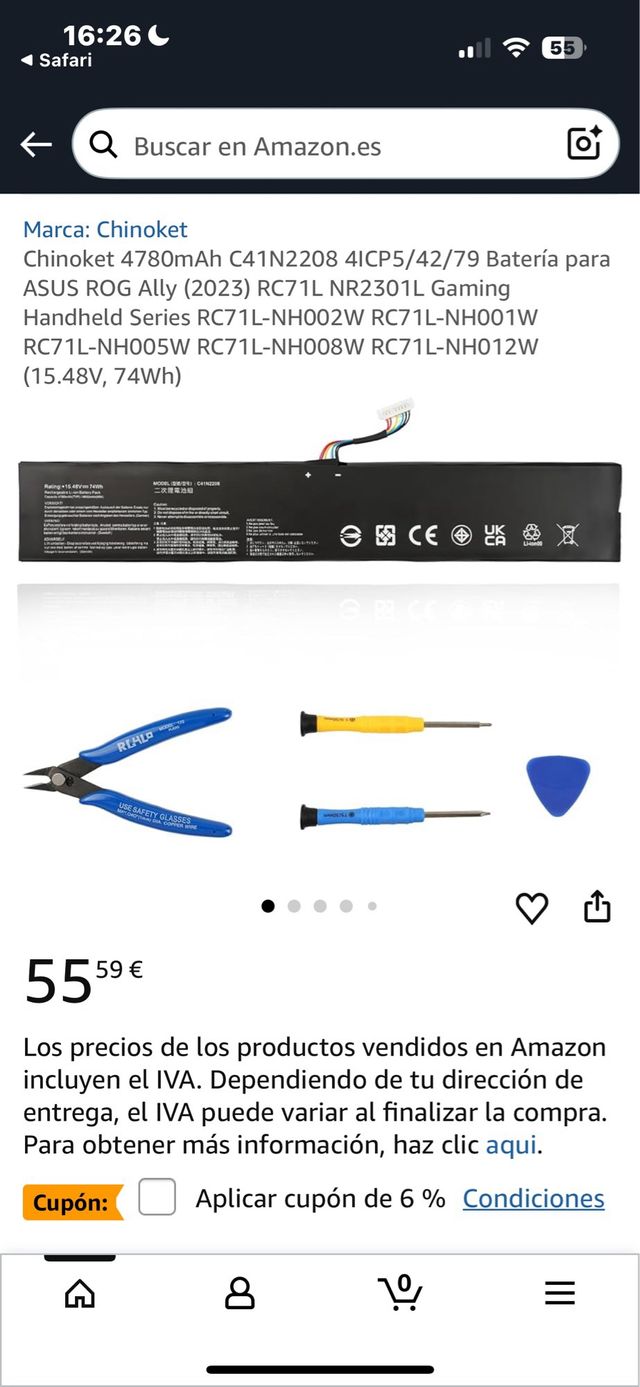Open the Marca: Chinoket brand link
This screenshot has height=1387, width=640.
click(105, 230)
